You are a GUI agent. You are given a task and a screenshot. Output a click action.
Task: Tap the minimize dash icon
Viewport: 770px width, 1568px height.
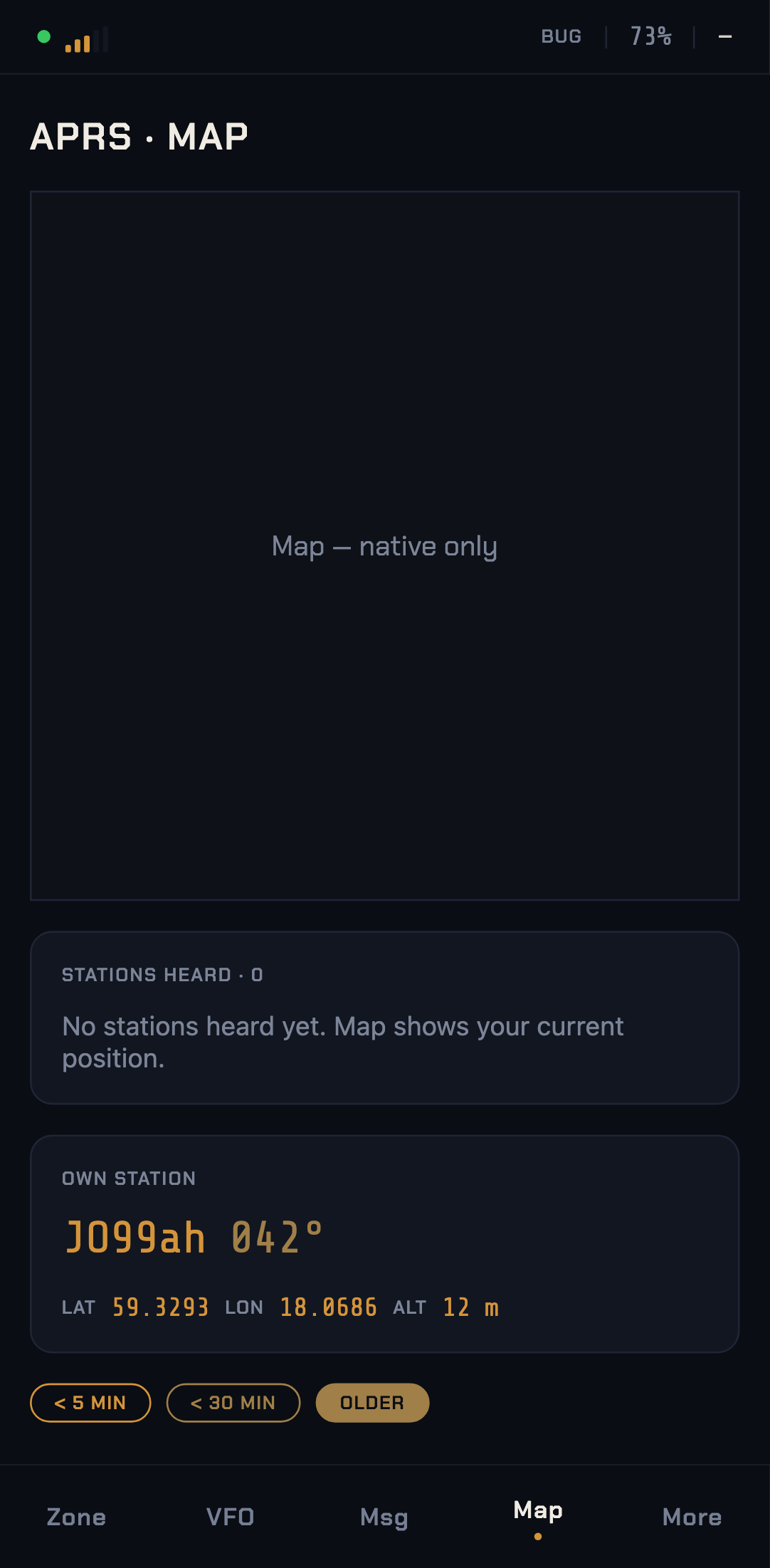click(725, 36)
